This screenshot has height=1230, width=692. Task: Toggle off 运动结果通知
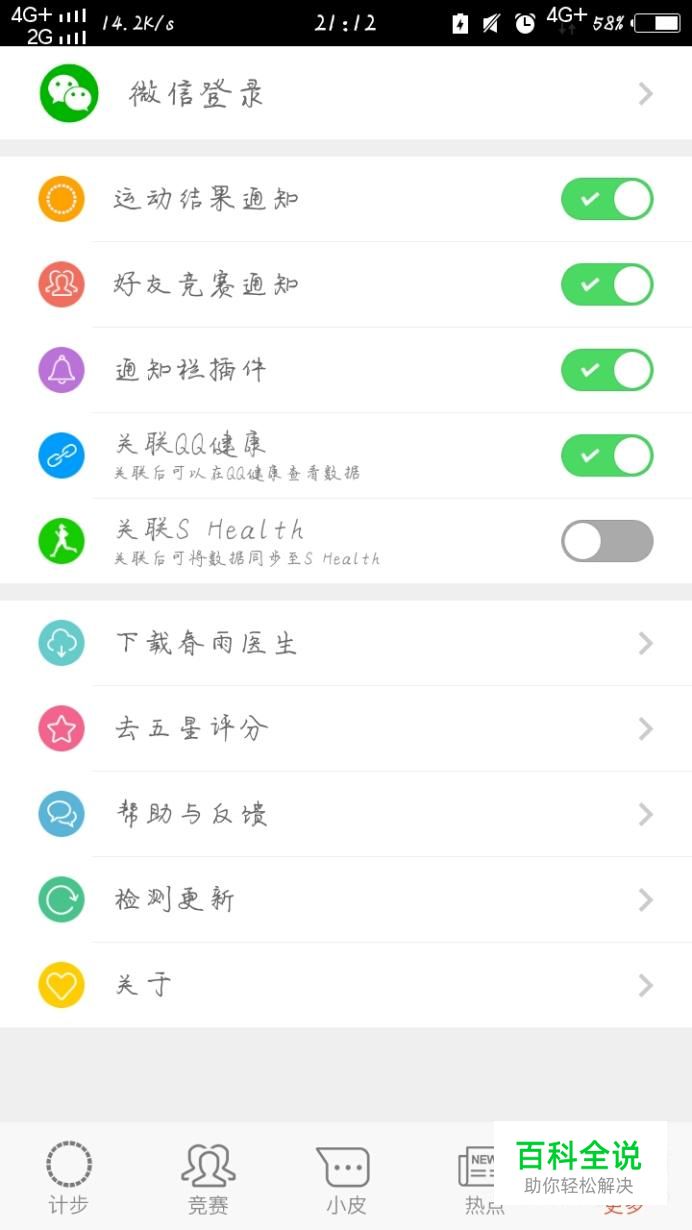tap(606, 199)
